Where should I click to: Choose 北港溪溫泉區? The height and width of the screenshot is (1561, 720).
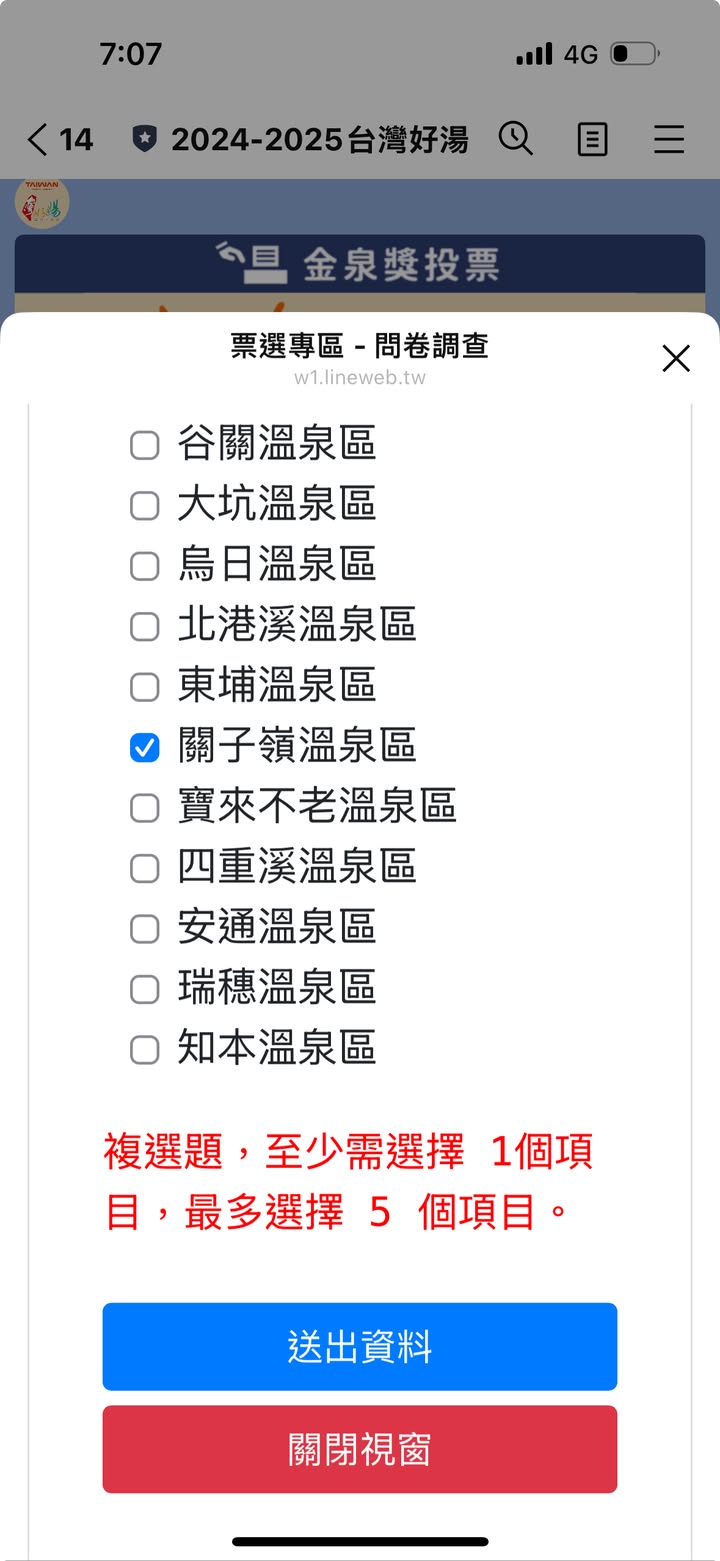pyautogui.click(x=145, y=627)
